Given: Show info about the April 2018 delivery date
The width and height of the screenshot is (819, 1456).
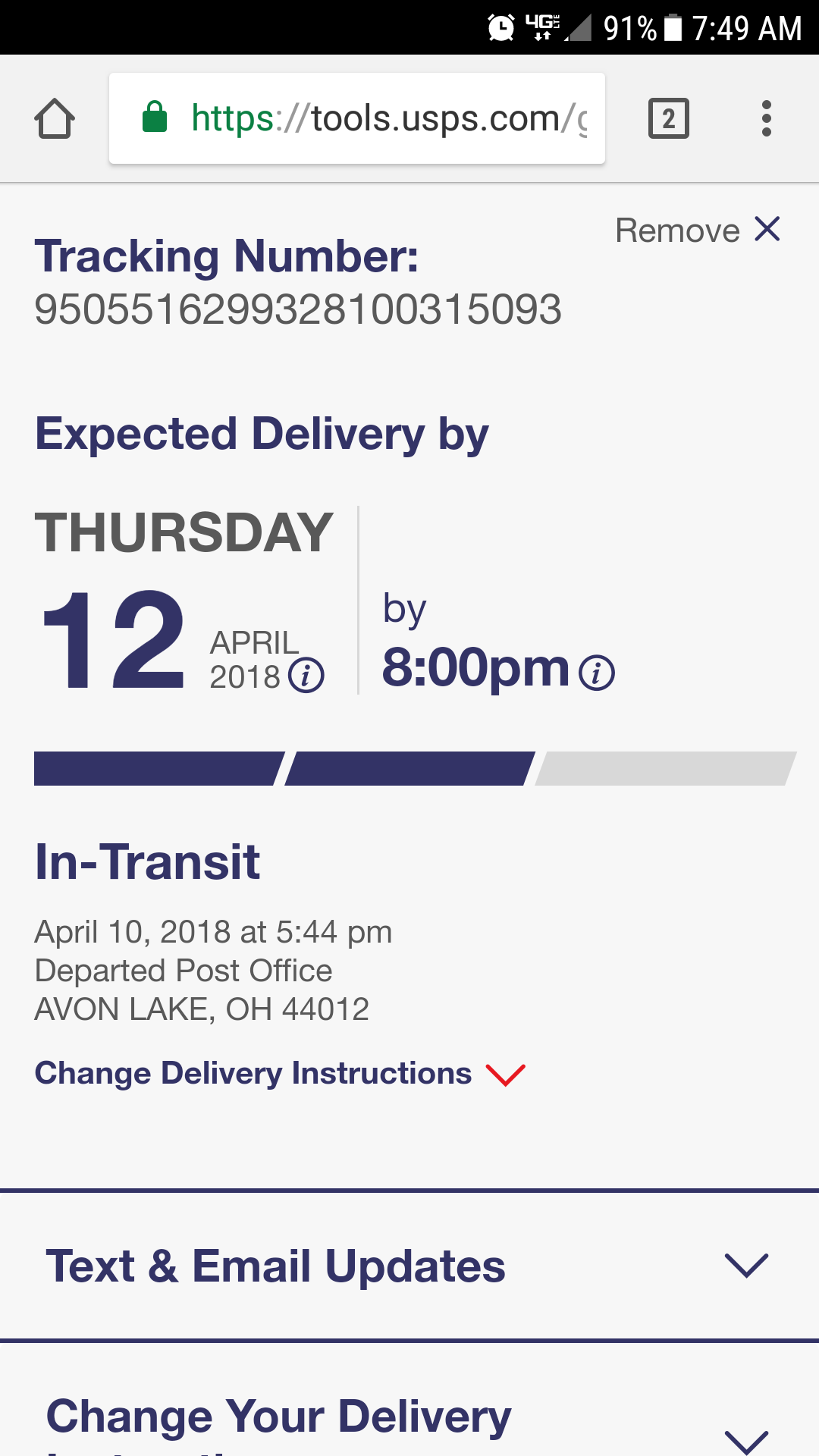Looking at the screenshot, I should 306,675.
